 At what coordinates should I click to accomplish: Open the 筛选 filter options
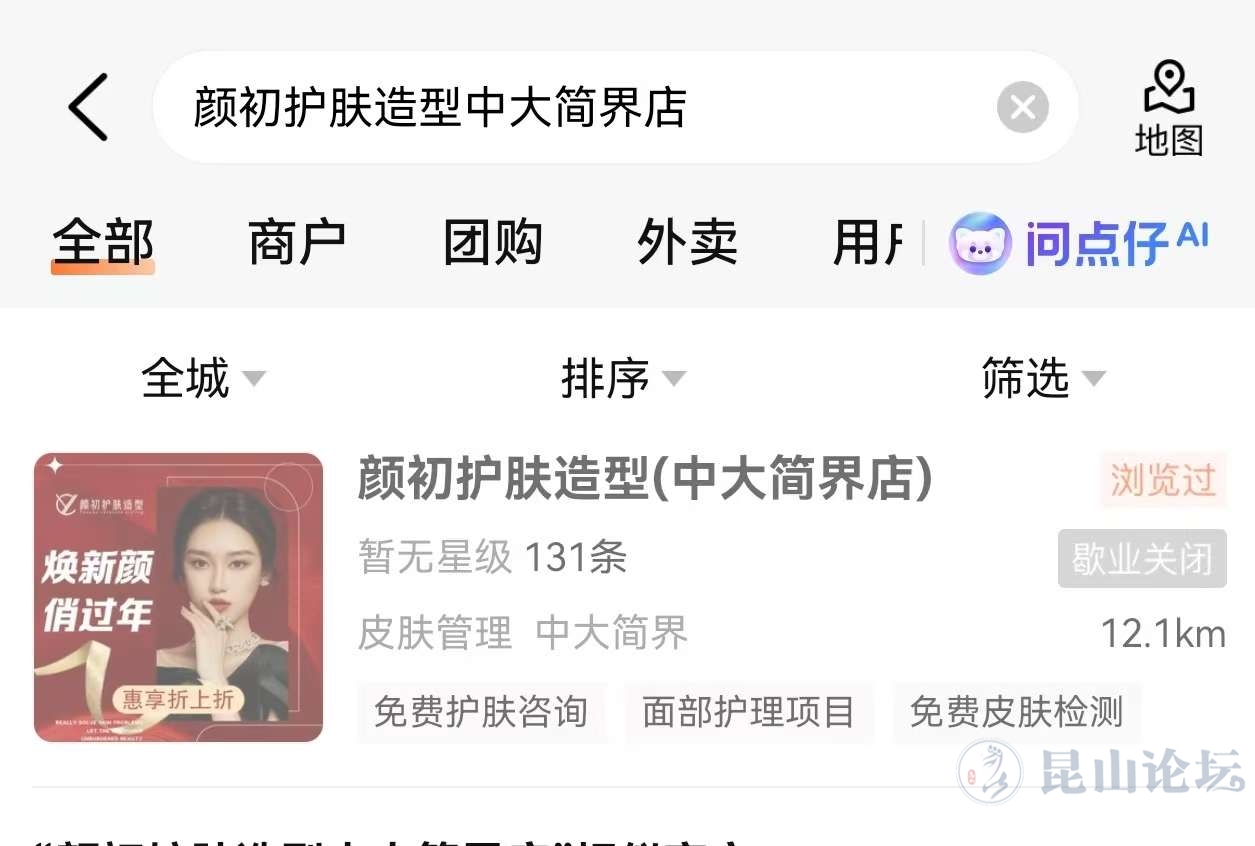[1043, 378]
